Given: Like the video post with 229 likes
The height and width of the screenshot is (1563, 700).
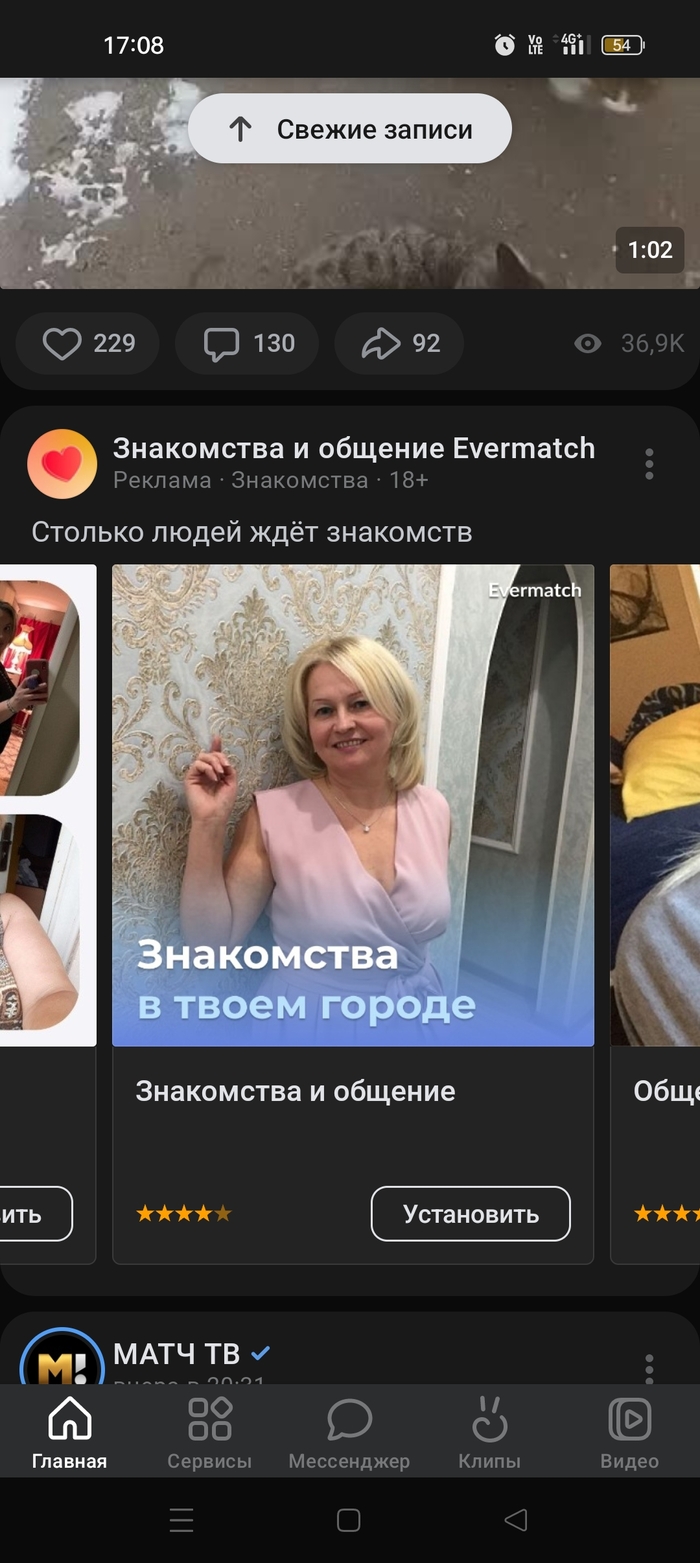Looking at the screenshot, I should (x=88, y=344).
